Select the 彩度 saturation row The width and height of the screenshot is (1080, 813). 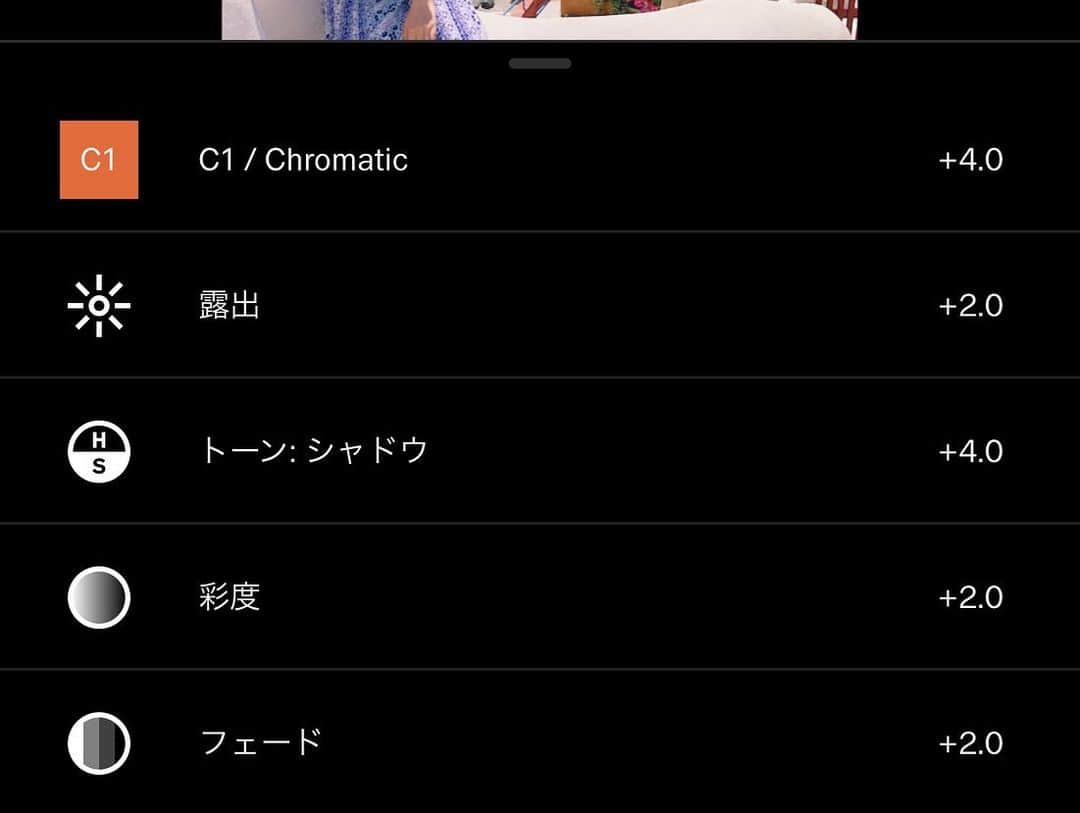[x=230, y=597]
